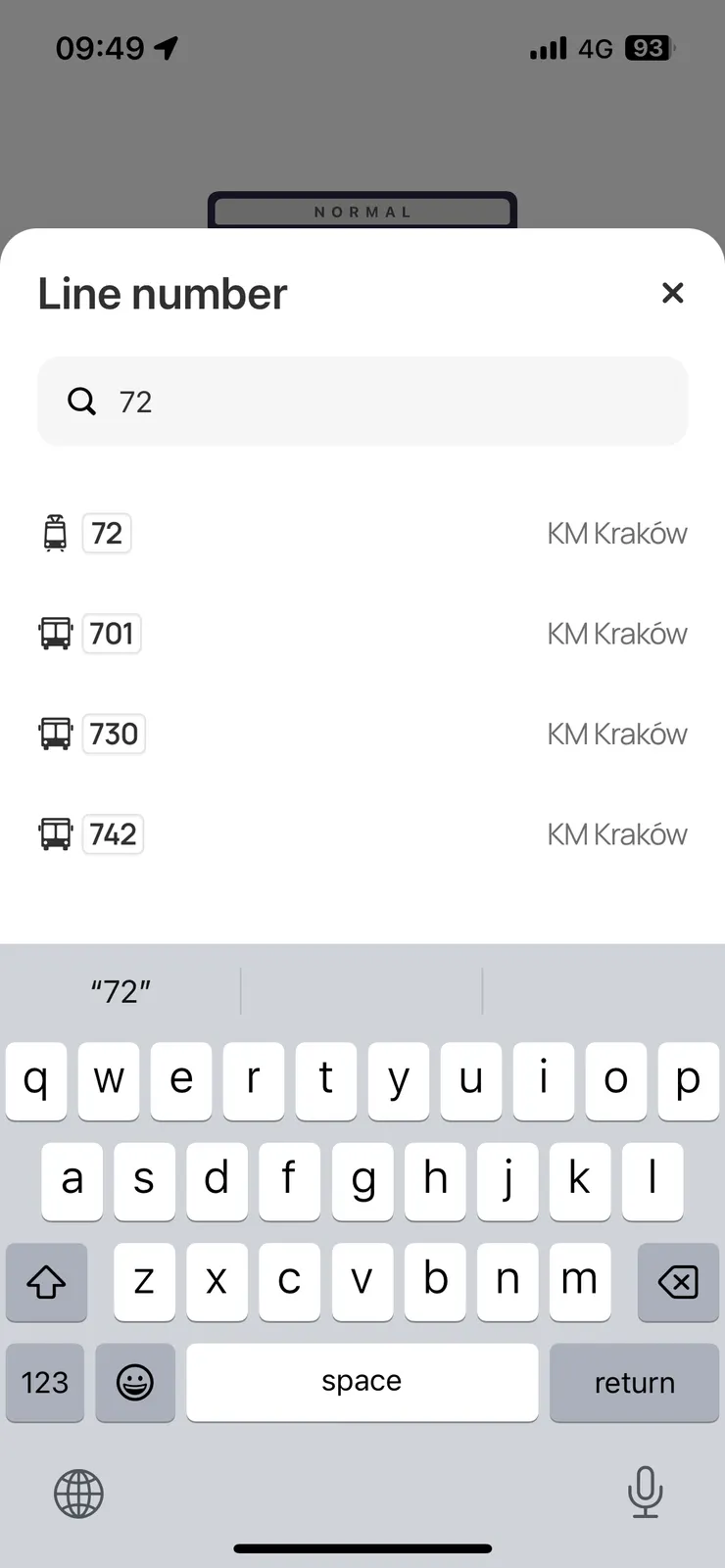Switch keyboard to 123 numbers layout
Viewport: 725px width, 1568px height.
45,1382
